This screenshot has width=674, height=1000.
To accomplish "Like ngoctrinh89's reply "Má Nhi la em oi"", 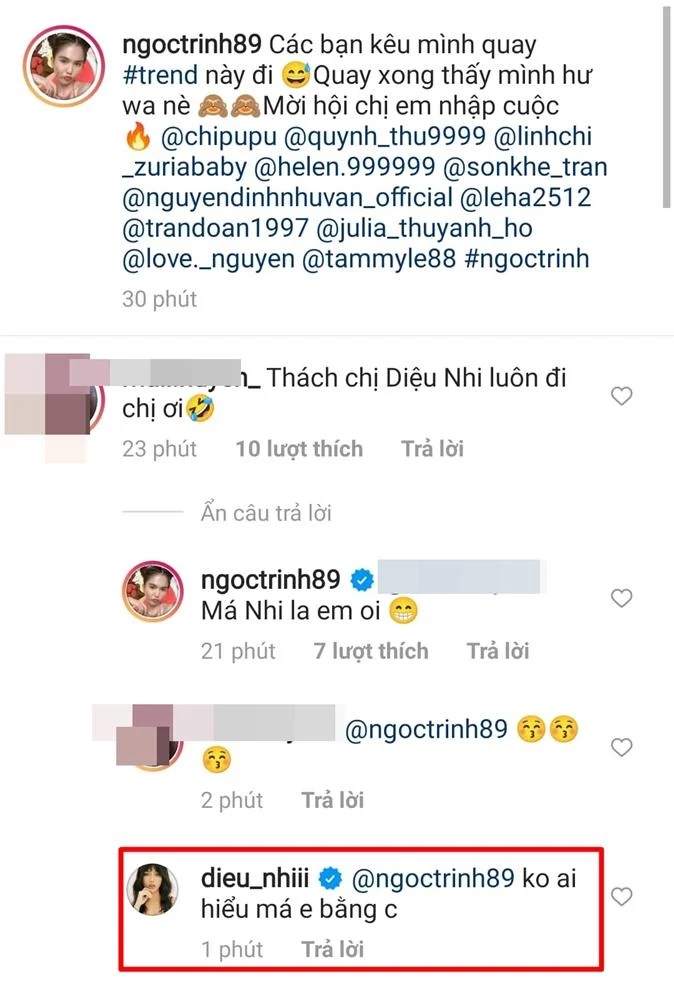I will (621, 598).
